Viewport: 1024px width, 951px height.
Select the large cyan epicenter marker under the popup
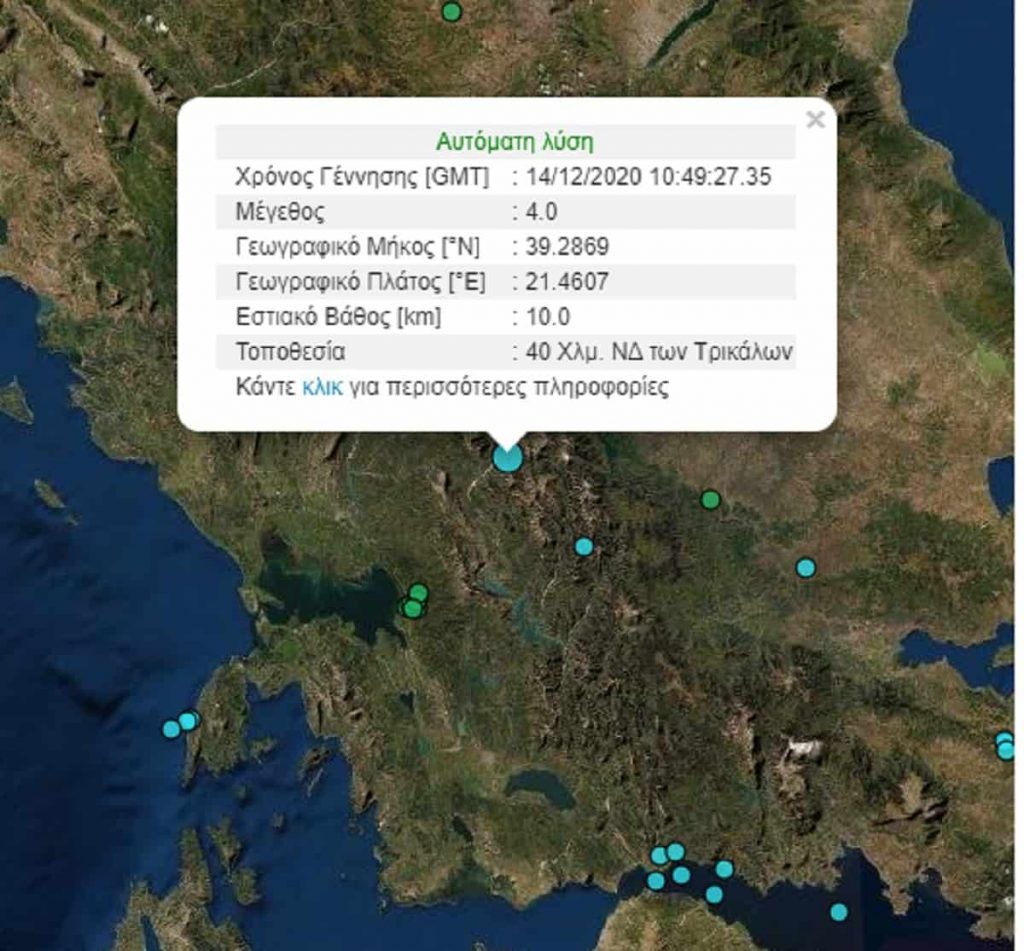[508, 458]
